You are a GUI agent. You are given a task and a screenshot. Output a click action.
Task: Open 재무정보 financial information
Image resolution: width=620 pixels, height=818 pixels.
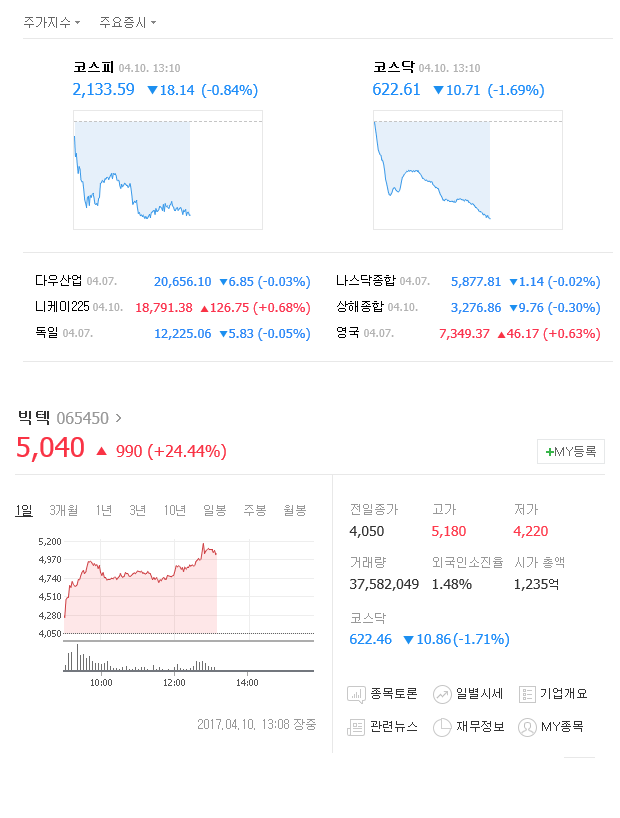pos(468,727)
